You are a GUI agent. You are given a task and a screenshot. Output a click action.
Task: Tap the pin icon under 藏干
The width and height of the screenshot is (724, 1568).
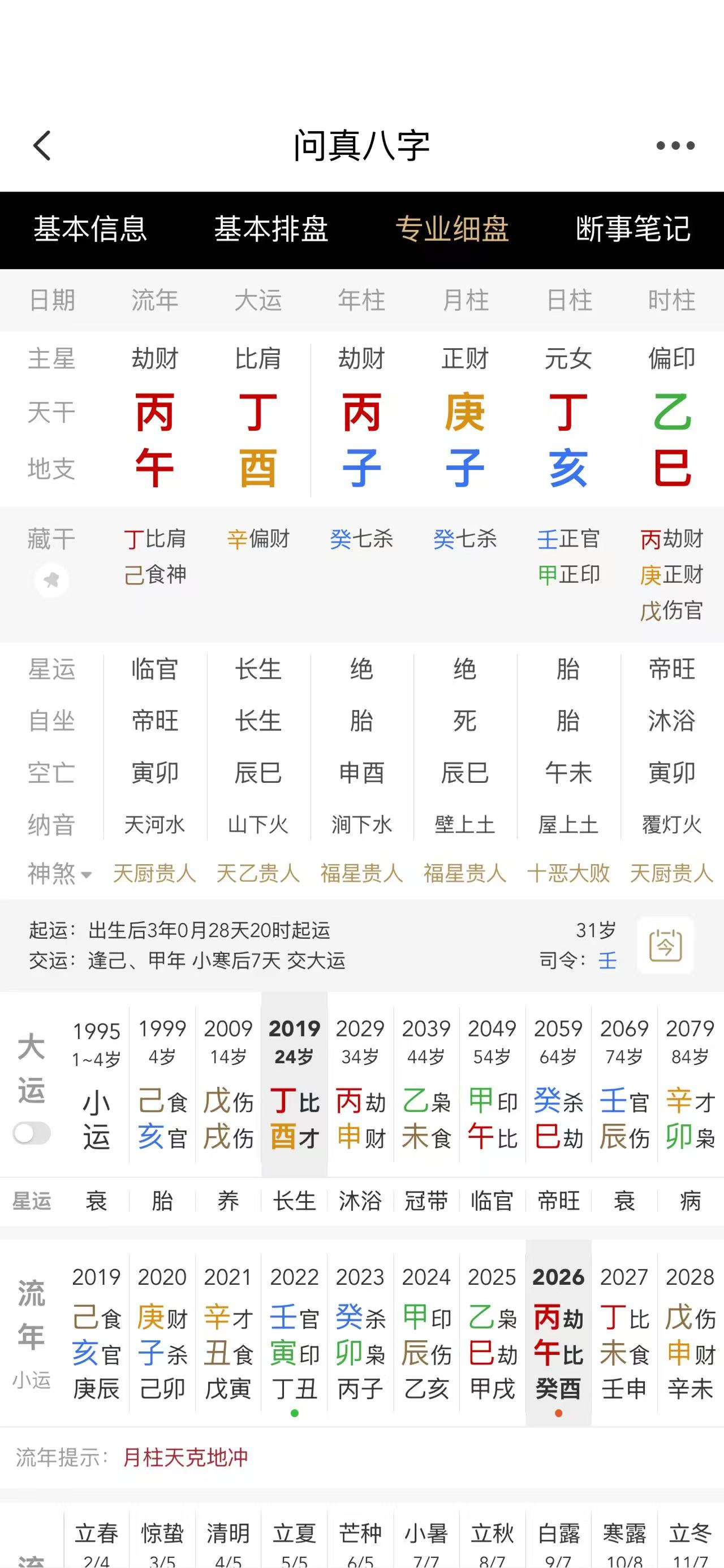click(x=51, y=580)
